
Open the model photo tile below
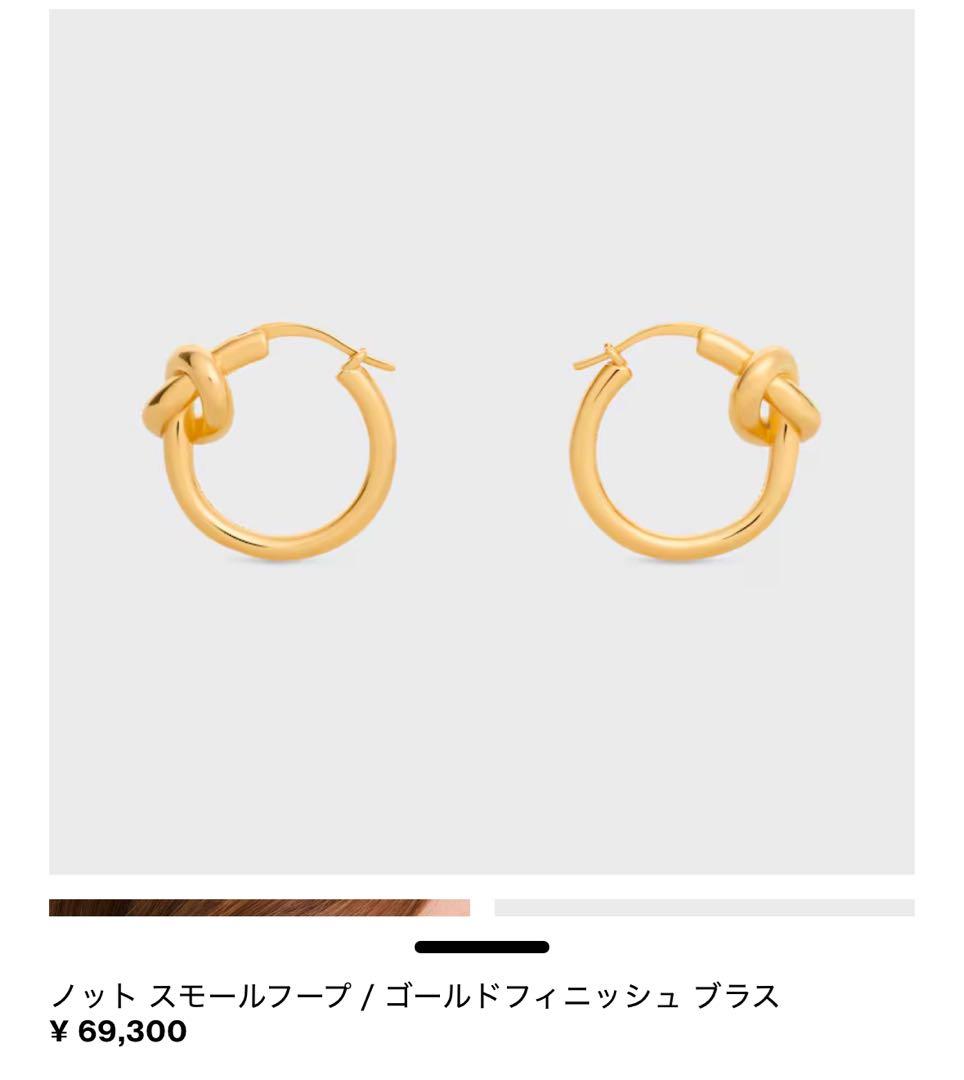[259, 907]
